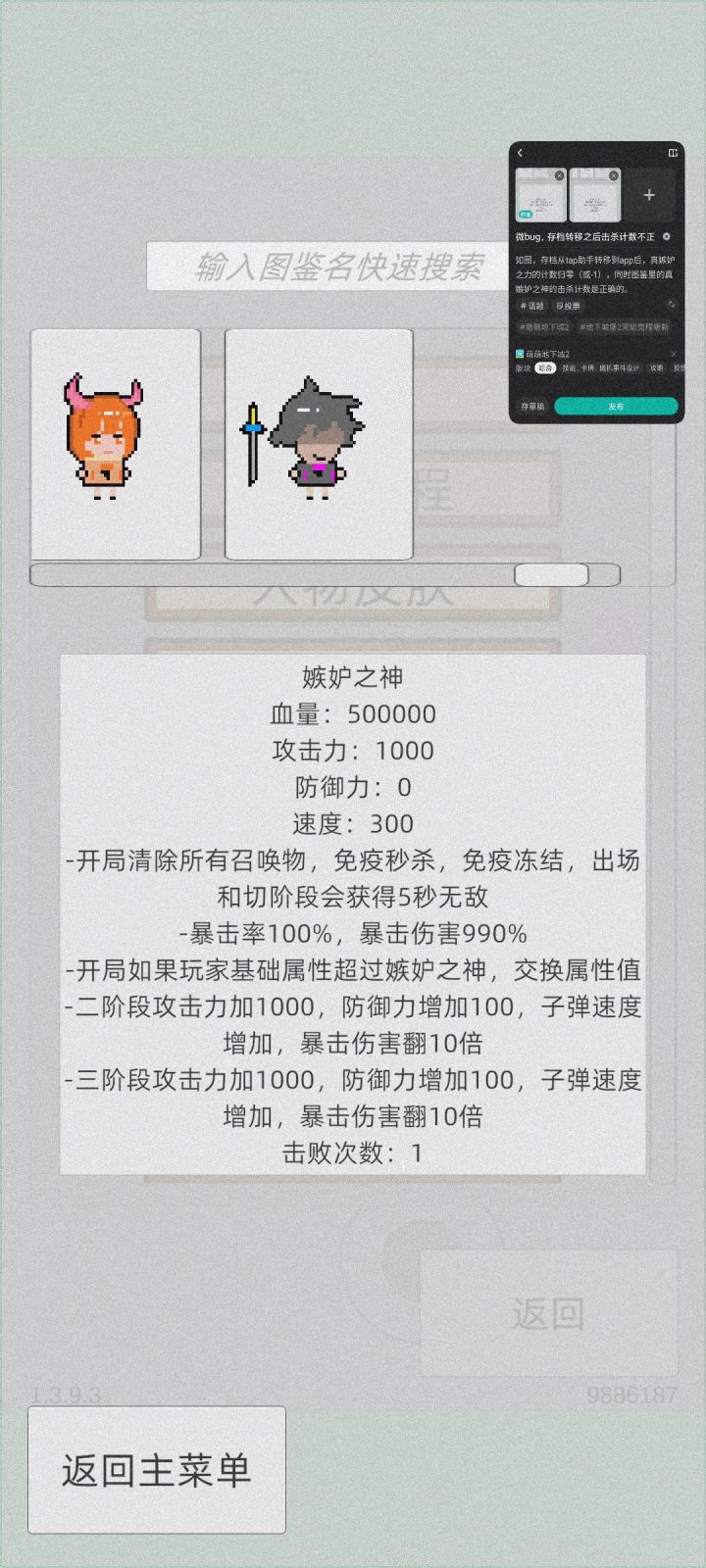The width and height of the screenshot is (706, 1568).
Task: Add a topic with the #话题 icon
Action: [x=533, y=306]
